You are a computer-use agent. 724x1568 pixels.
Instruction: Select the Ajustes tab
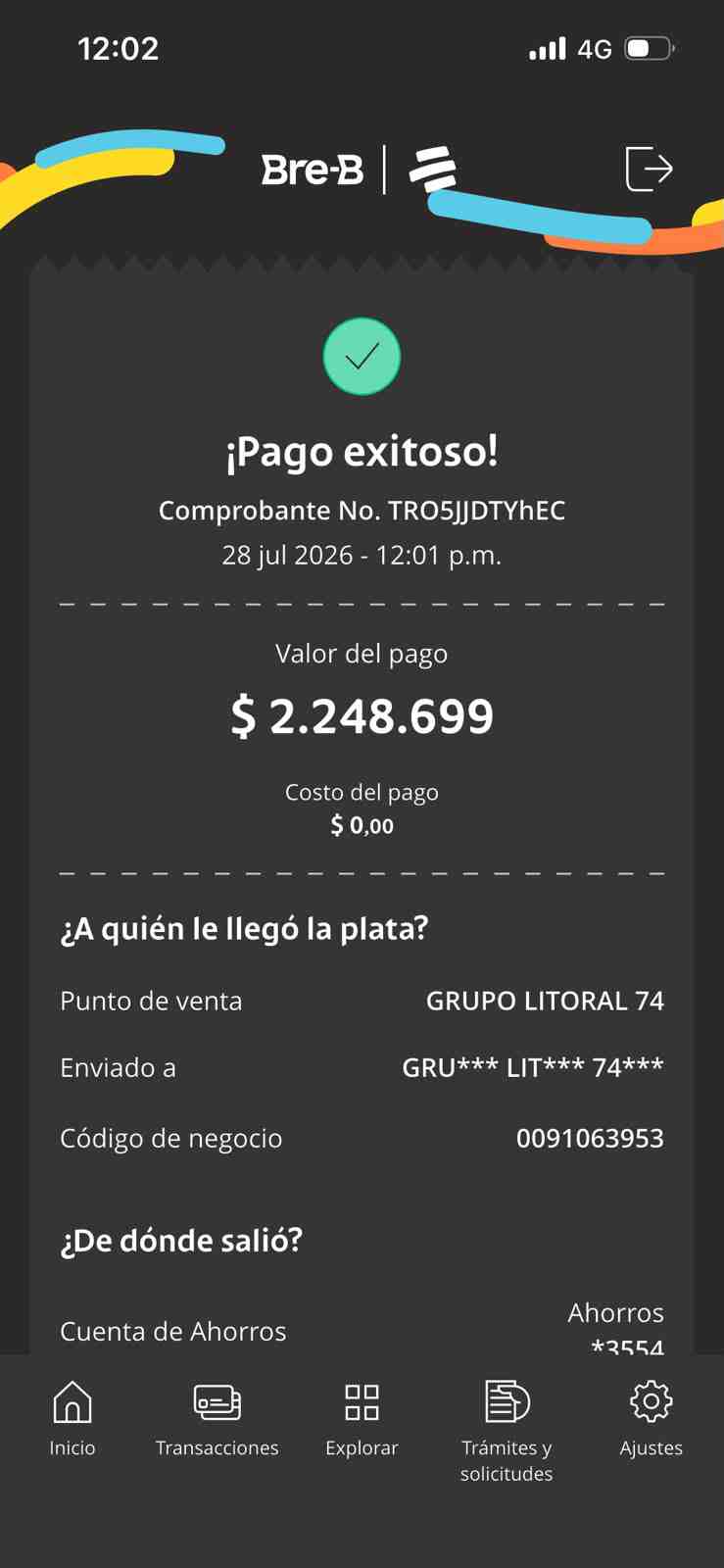651,1418
